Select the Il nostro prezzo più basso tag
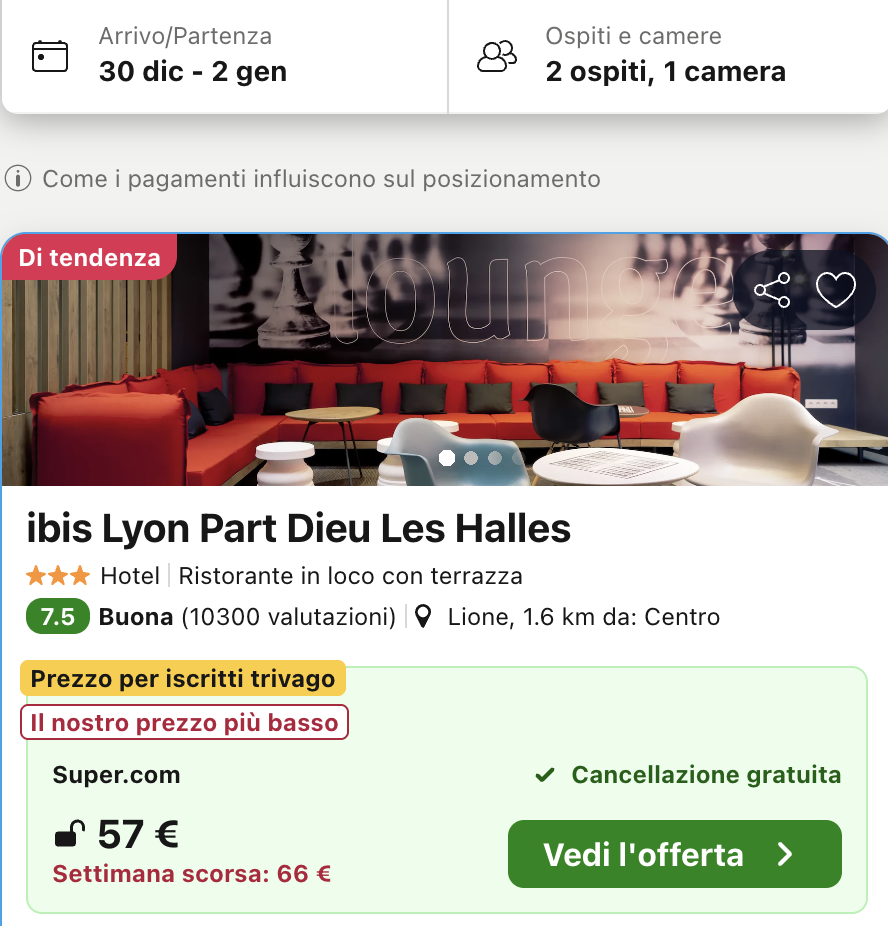This screenshot has width=888, height=926. [184, 721]
